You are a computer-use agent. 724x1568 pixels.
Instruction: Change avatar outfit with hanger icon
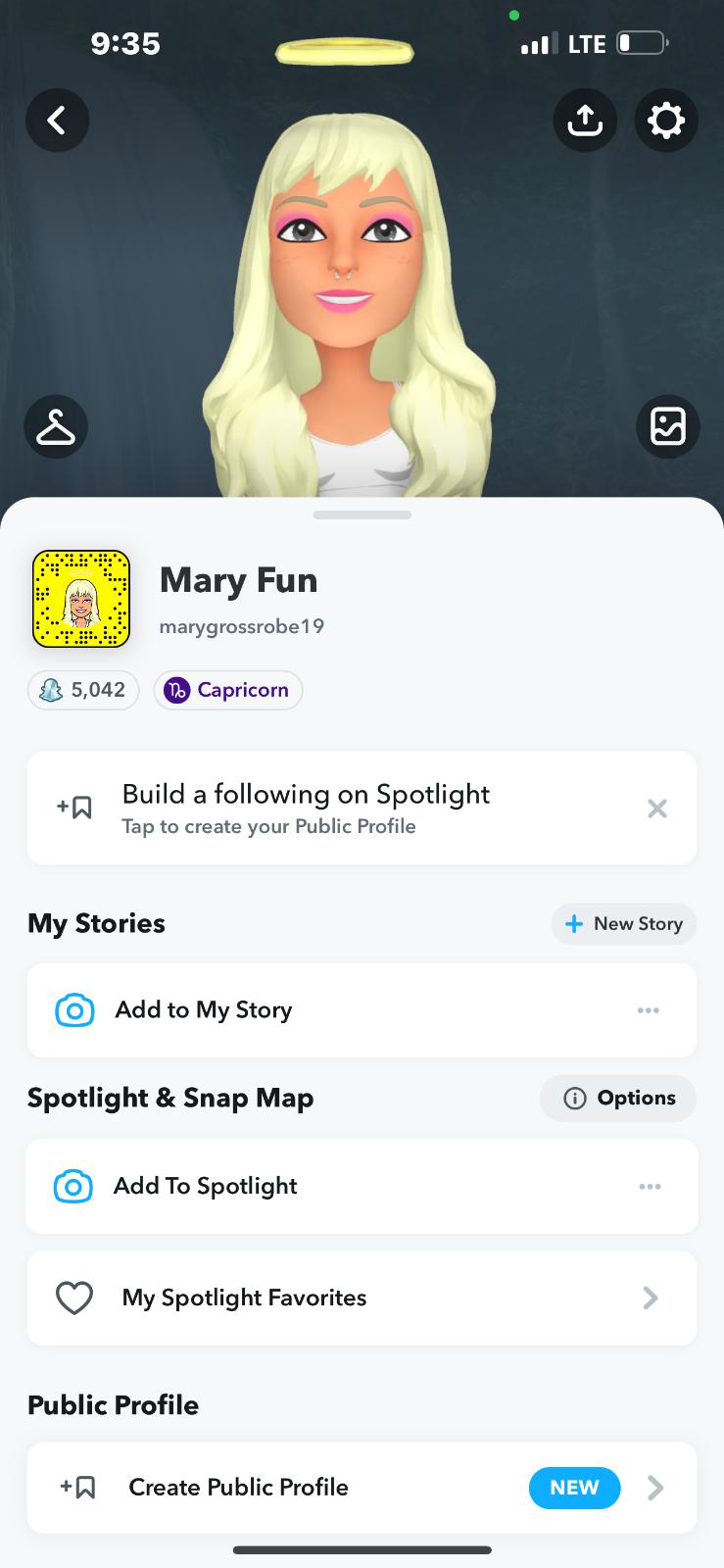coord(56,426)
